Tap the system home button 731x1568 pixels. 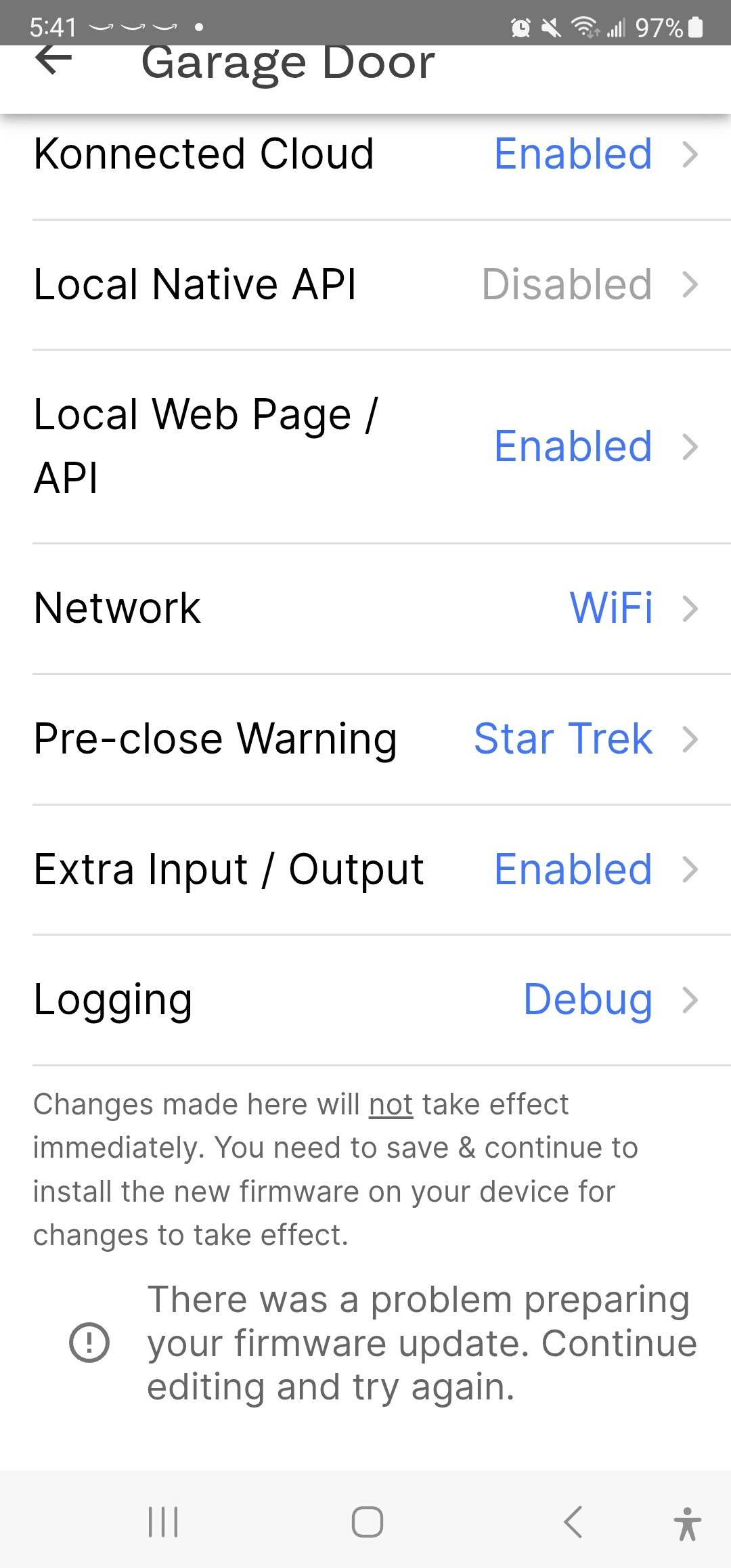[367, 1522]
